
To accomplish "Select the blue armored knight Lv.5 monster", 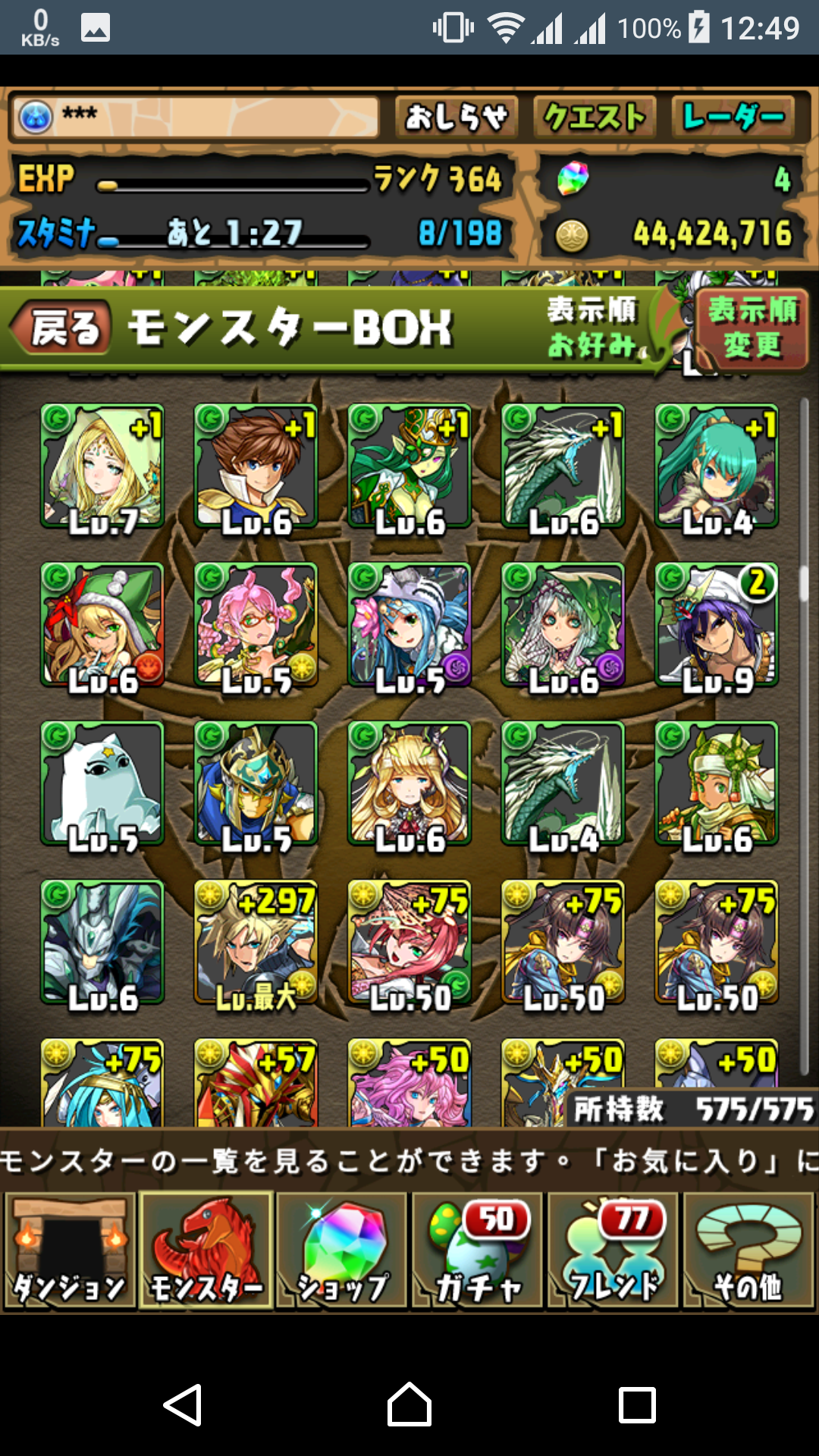I will (256, 783).
